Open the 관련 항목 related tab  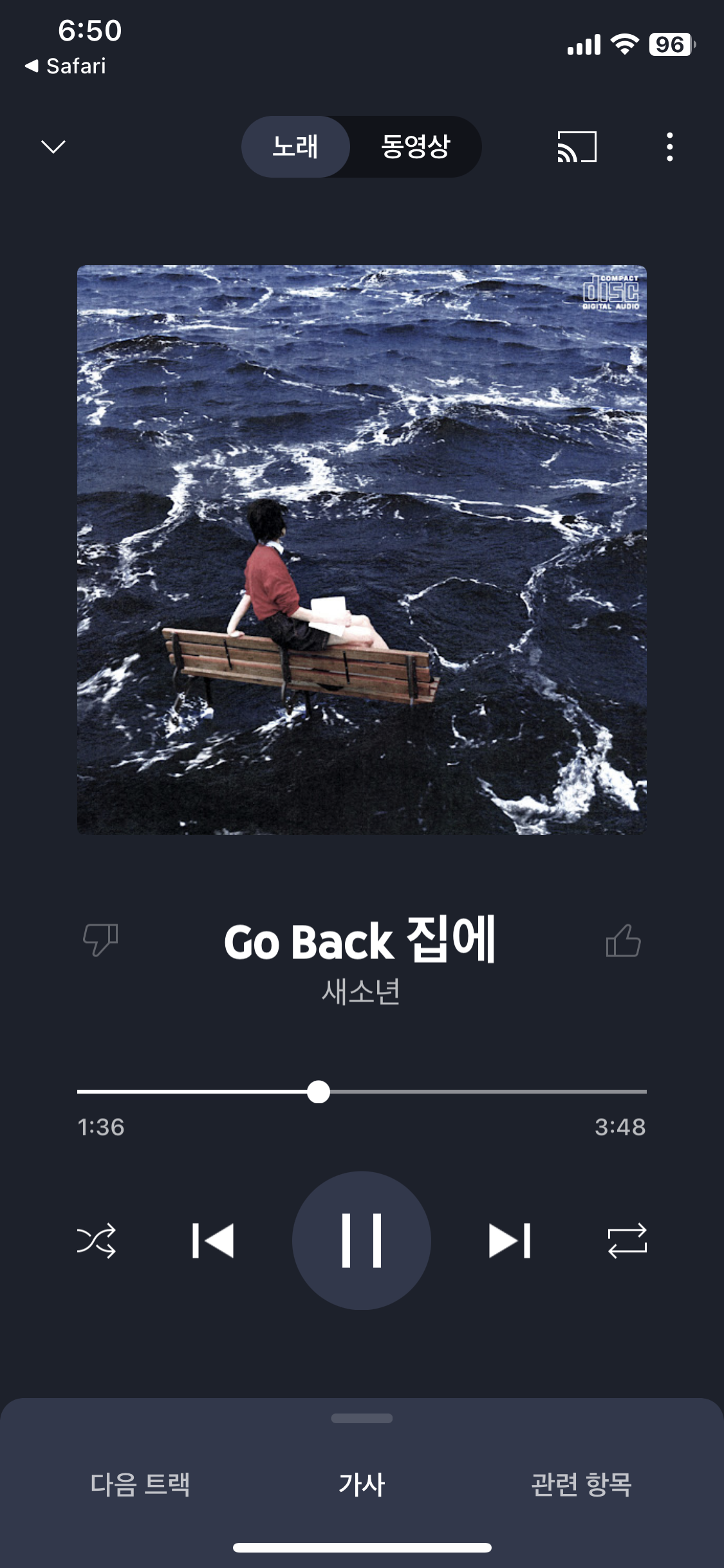click(582, 1484)
